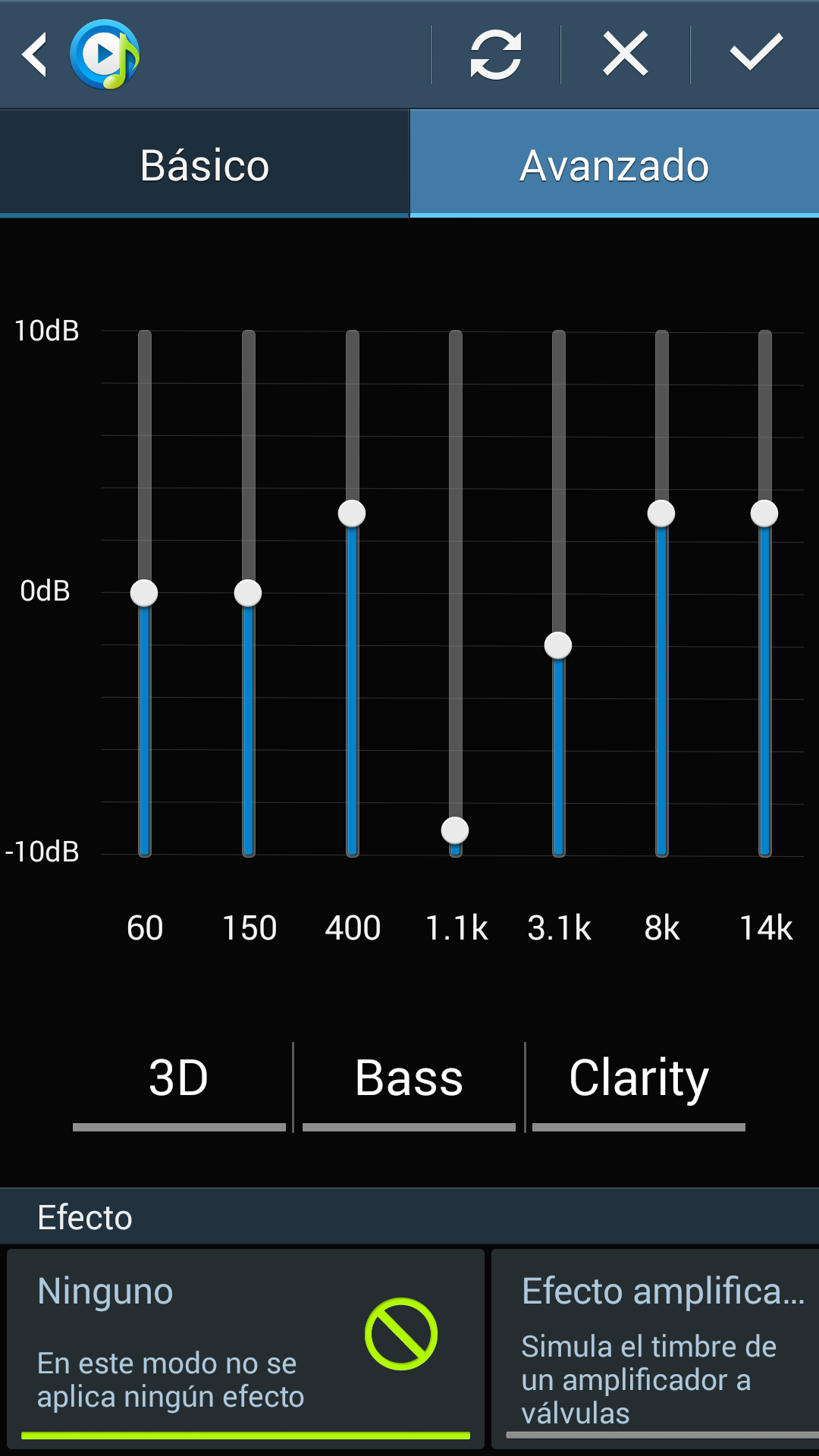Screen dimensions: 819x1456
Task: Toggle the Bass enhancement
Action: pos(409,1081)
